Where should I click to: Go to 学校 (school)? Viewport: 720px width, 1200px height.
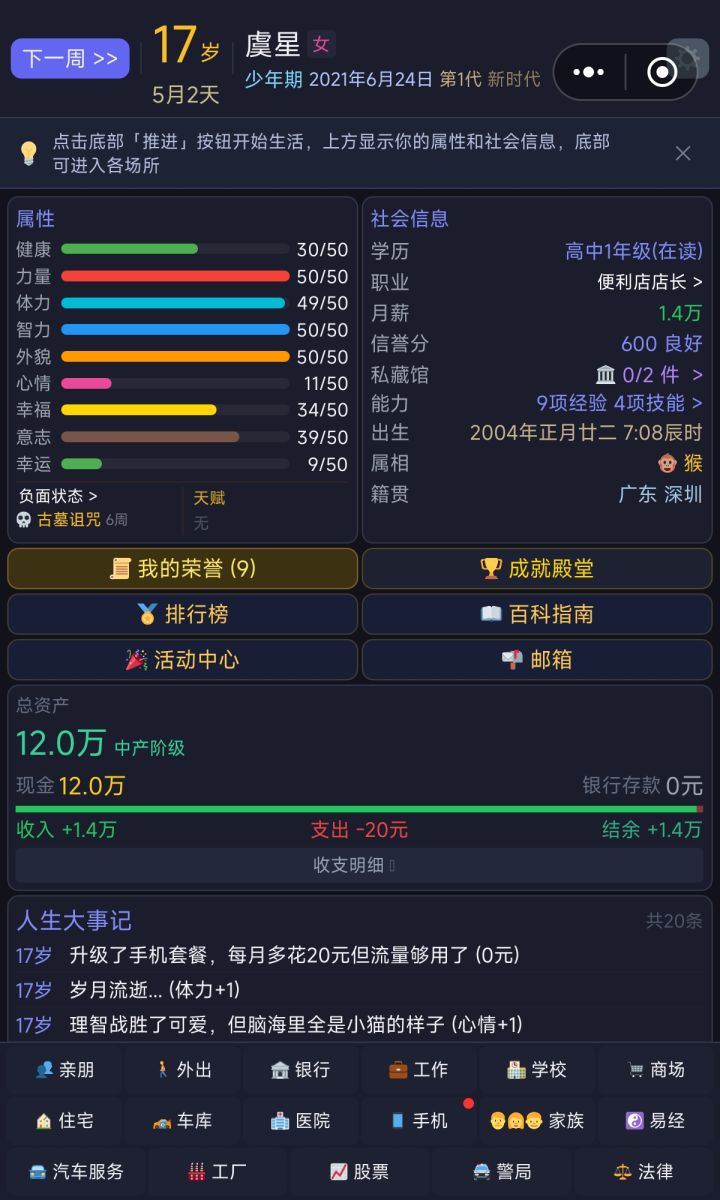[537, 1070]
